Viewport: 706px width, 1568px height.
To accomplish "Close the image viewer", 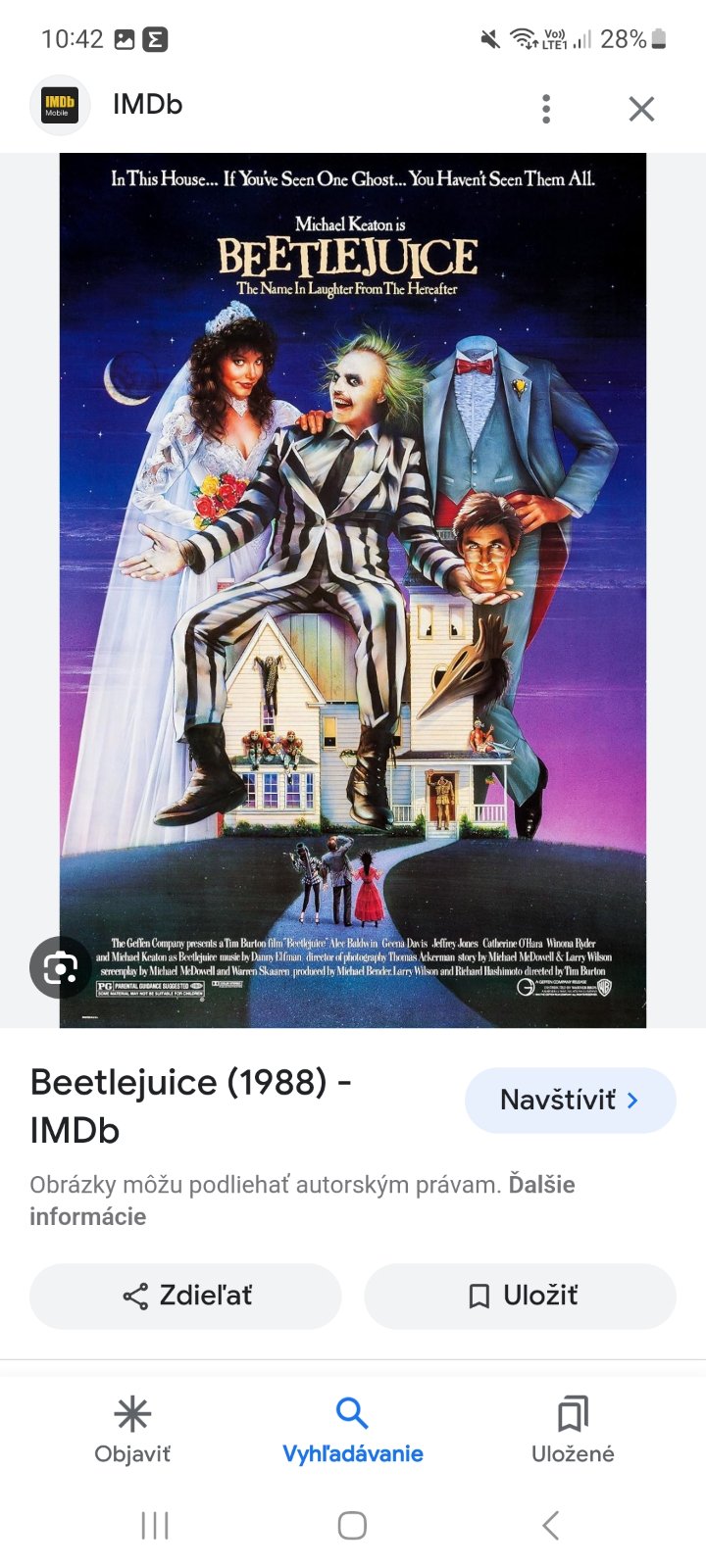I will (641, 108).
